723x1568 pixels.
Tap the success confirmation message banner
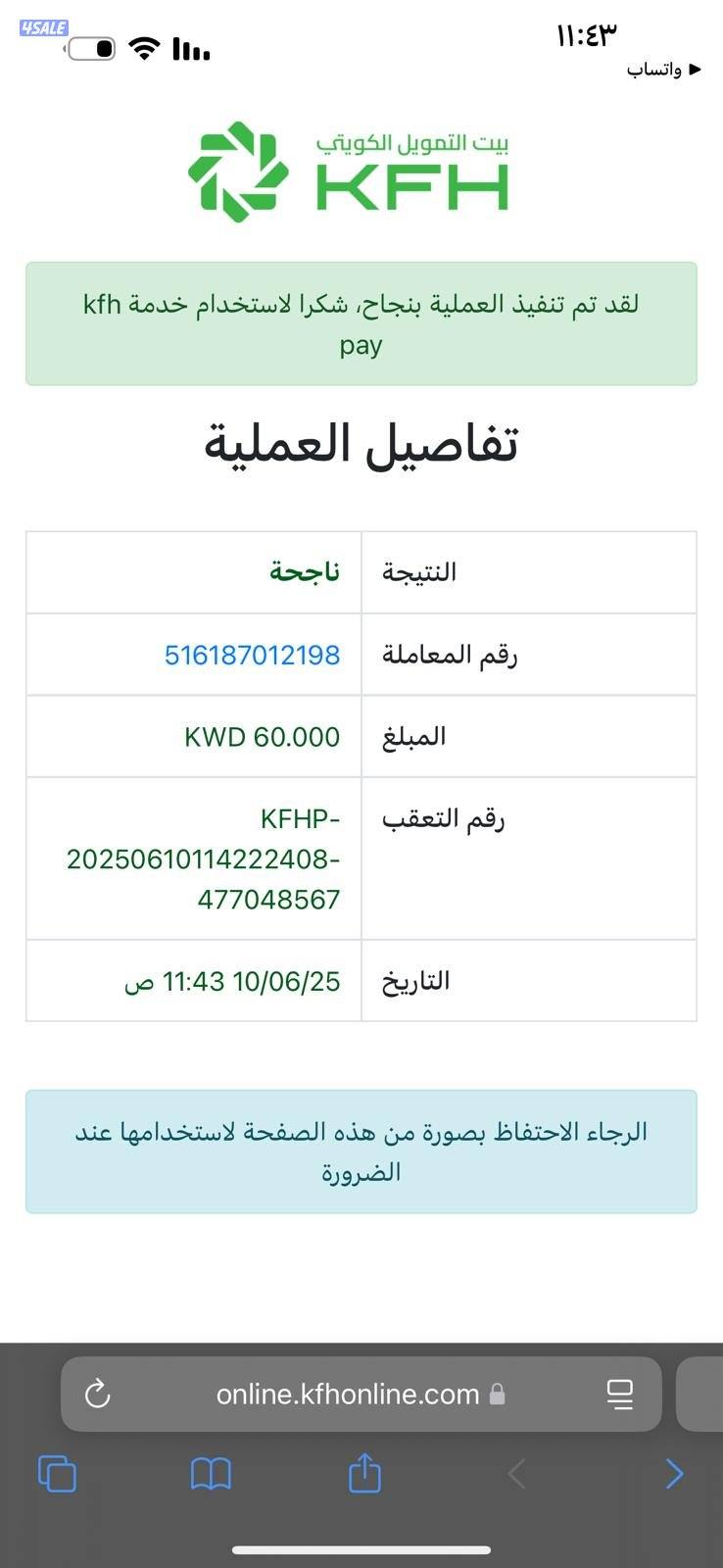coord(361,323)
